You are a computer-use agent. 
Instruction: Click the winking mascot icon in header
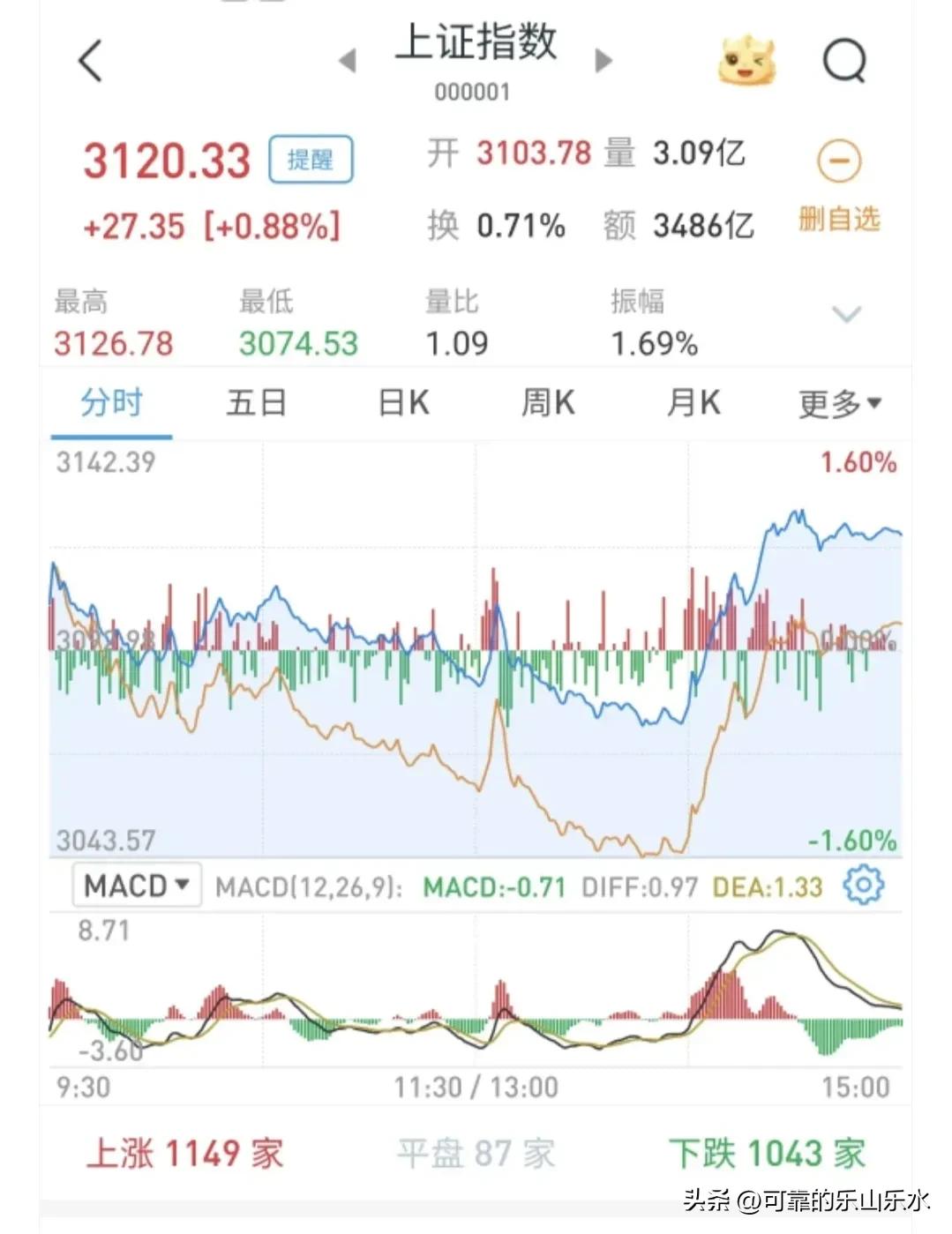pos(746,62)
